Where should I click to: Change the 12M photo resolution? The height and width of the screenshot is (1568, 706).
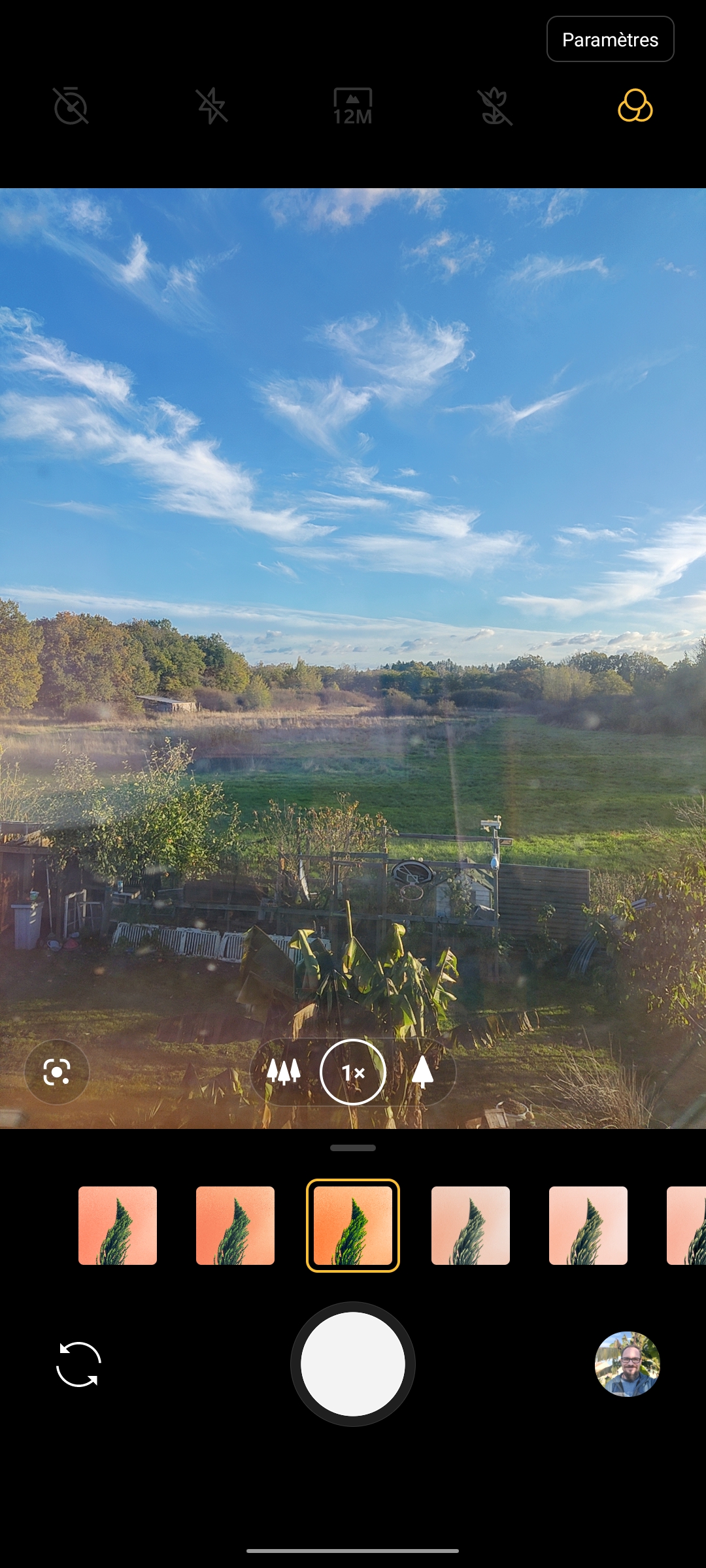point(353,106)
